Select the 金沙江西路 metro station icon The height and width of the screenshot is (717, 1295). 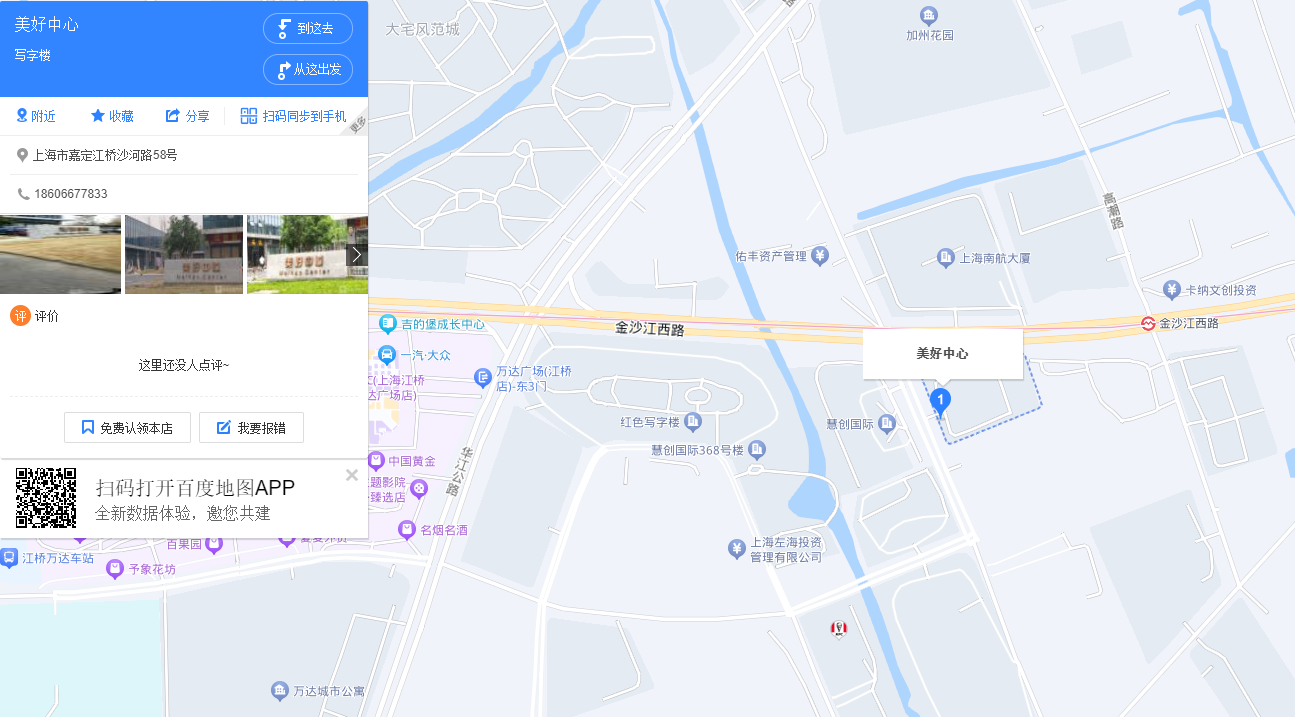tap(1148, 323)
